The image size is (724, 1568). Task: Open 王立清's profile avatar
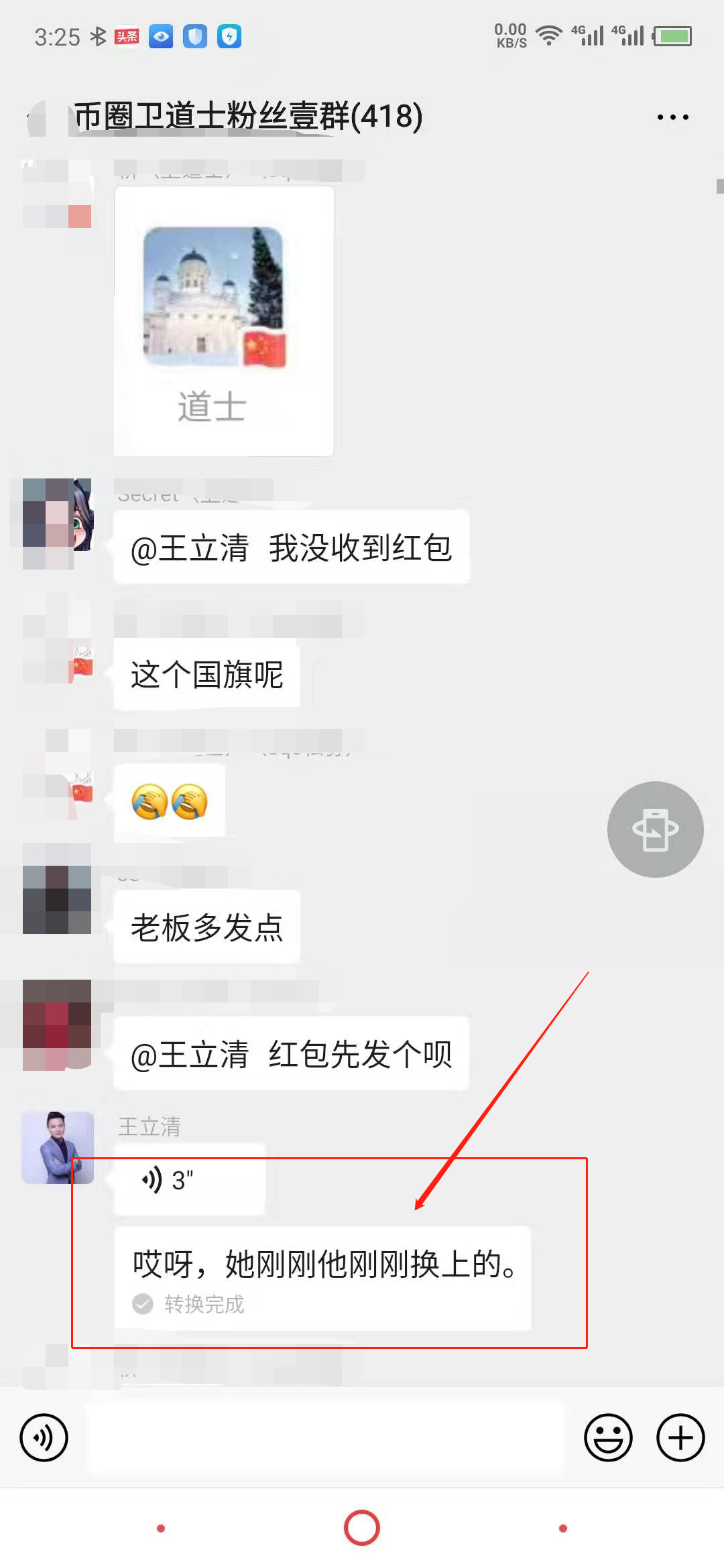click(58, 1147)
